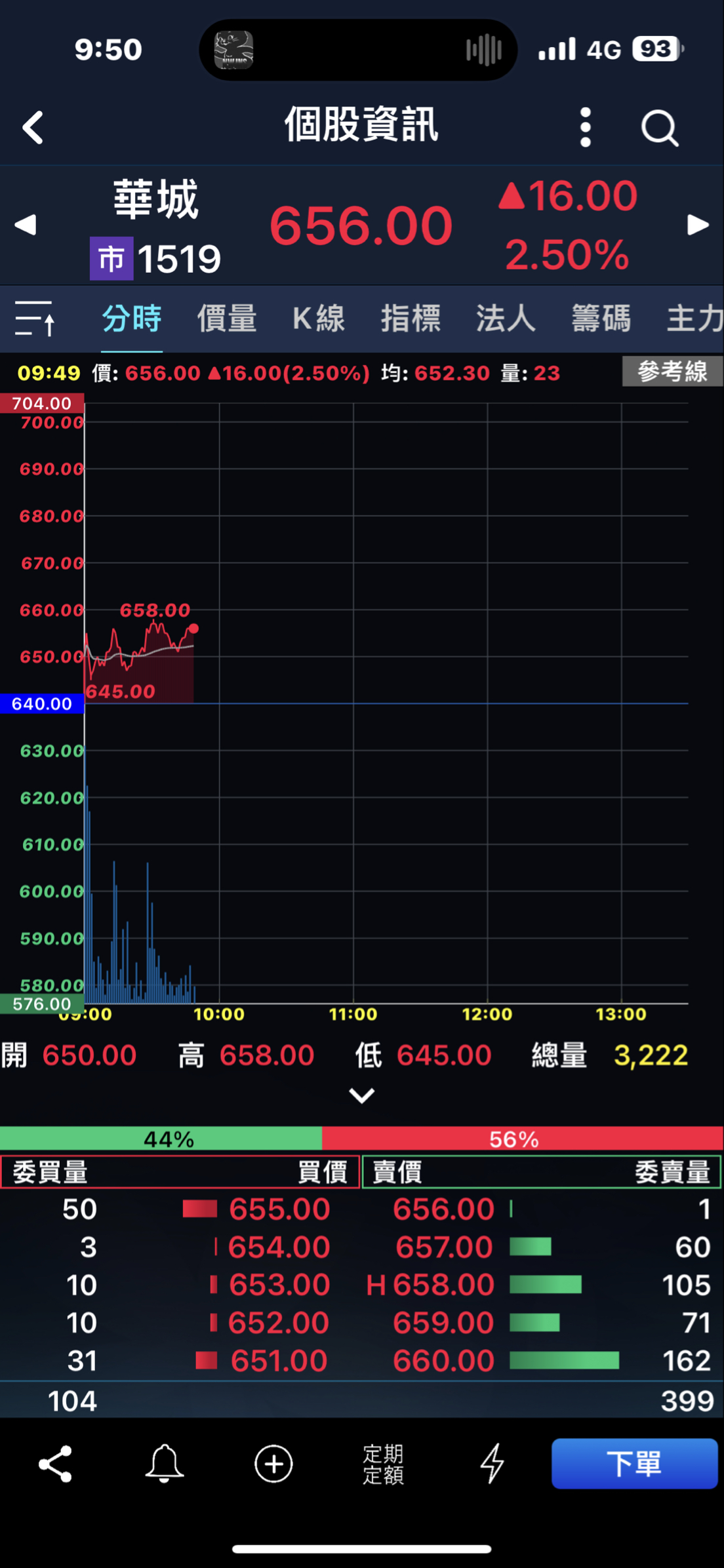
Task: Go back from 個股資訊 page
Action: point(33,127)
